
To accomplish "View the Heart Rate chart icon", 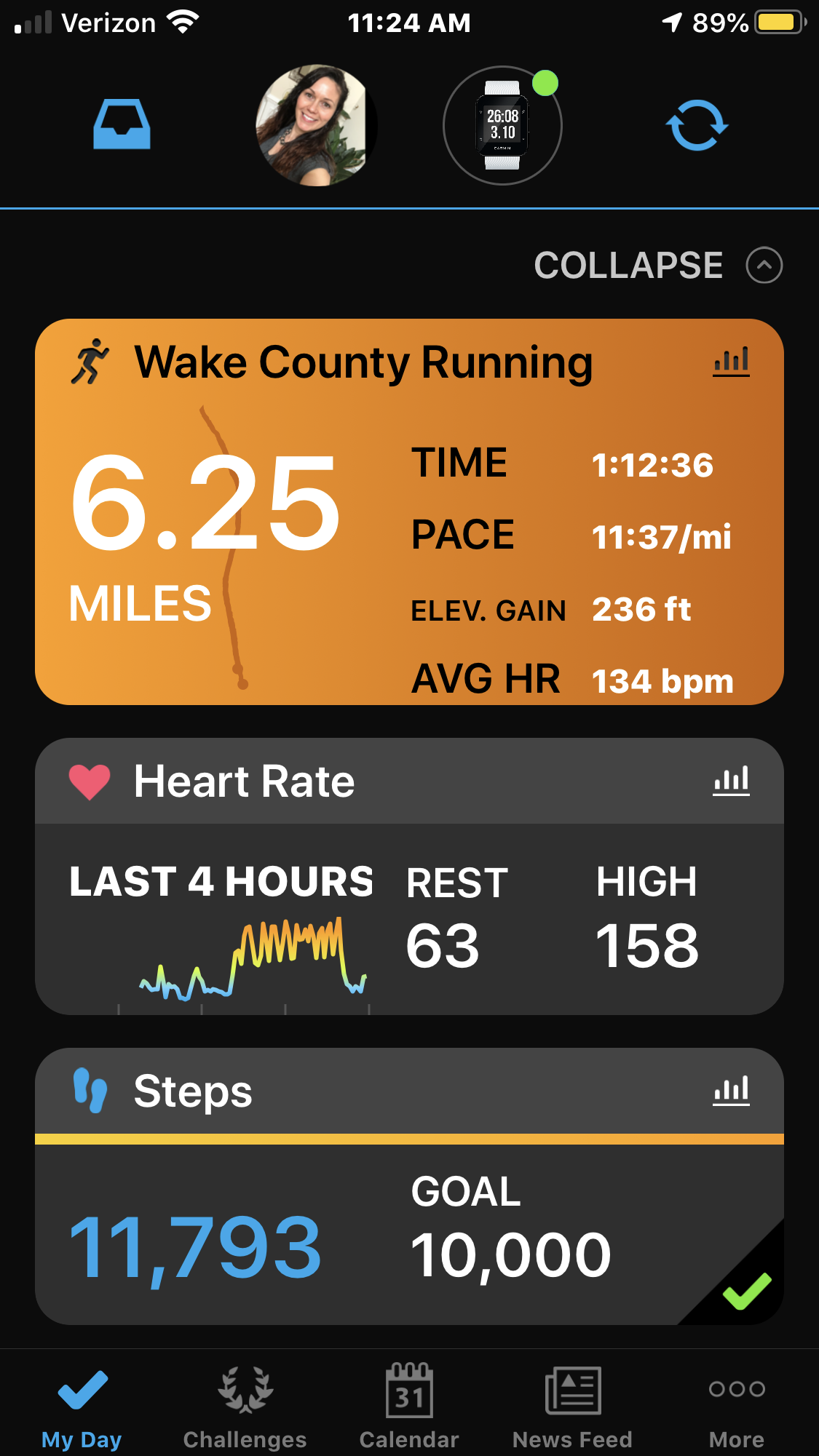I will [x=731, y=781].
